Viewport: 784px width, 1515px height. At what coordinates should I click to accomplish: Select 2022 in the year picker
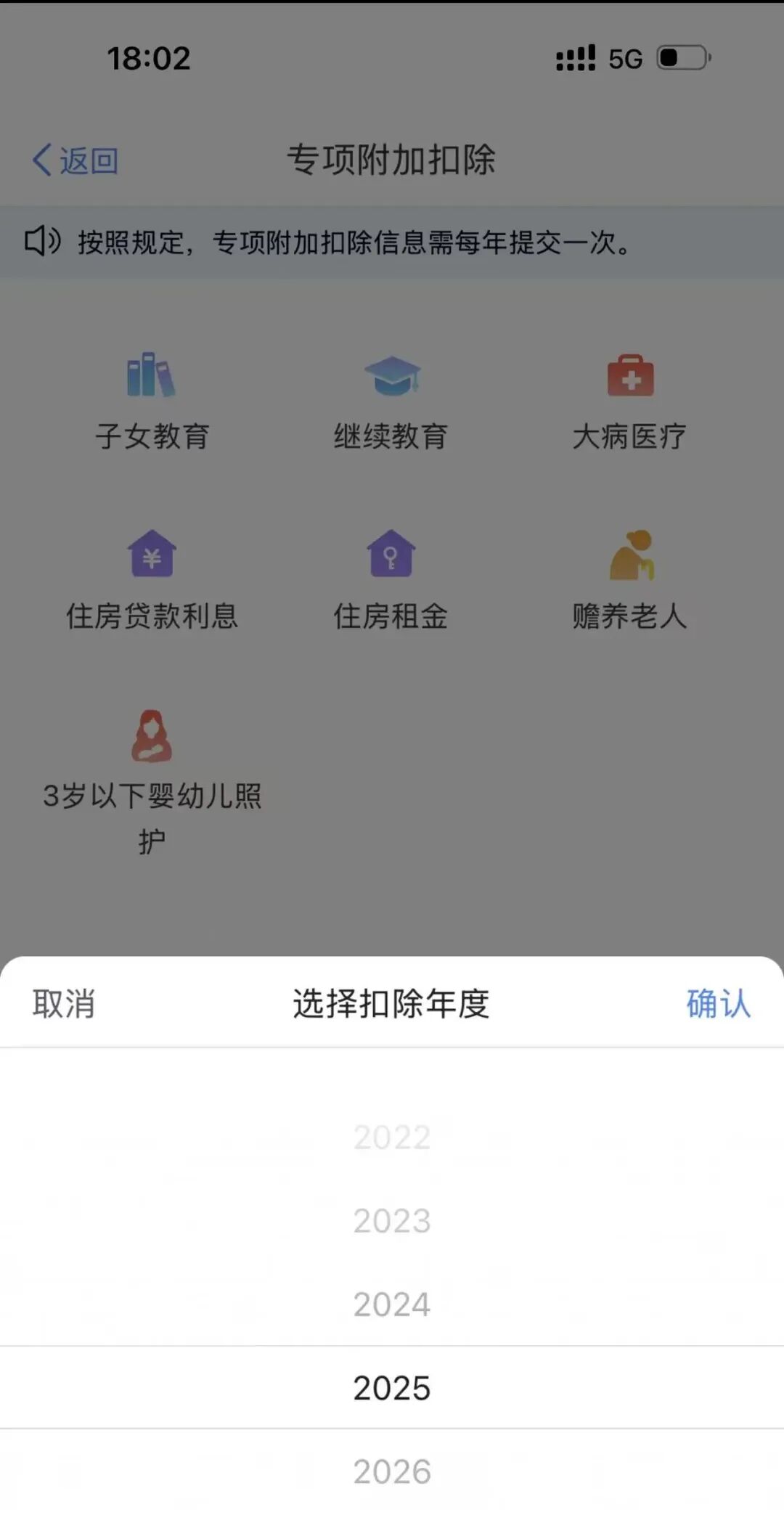(x=392, y=1137)
